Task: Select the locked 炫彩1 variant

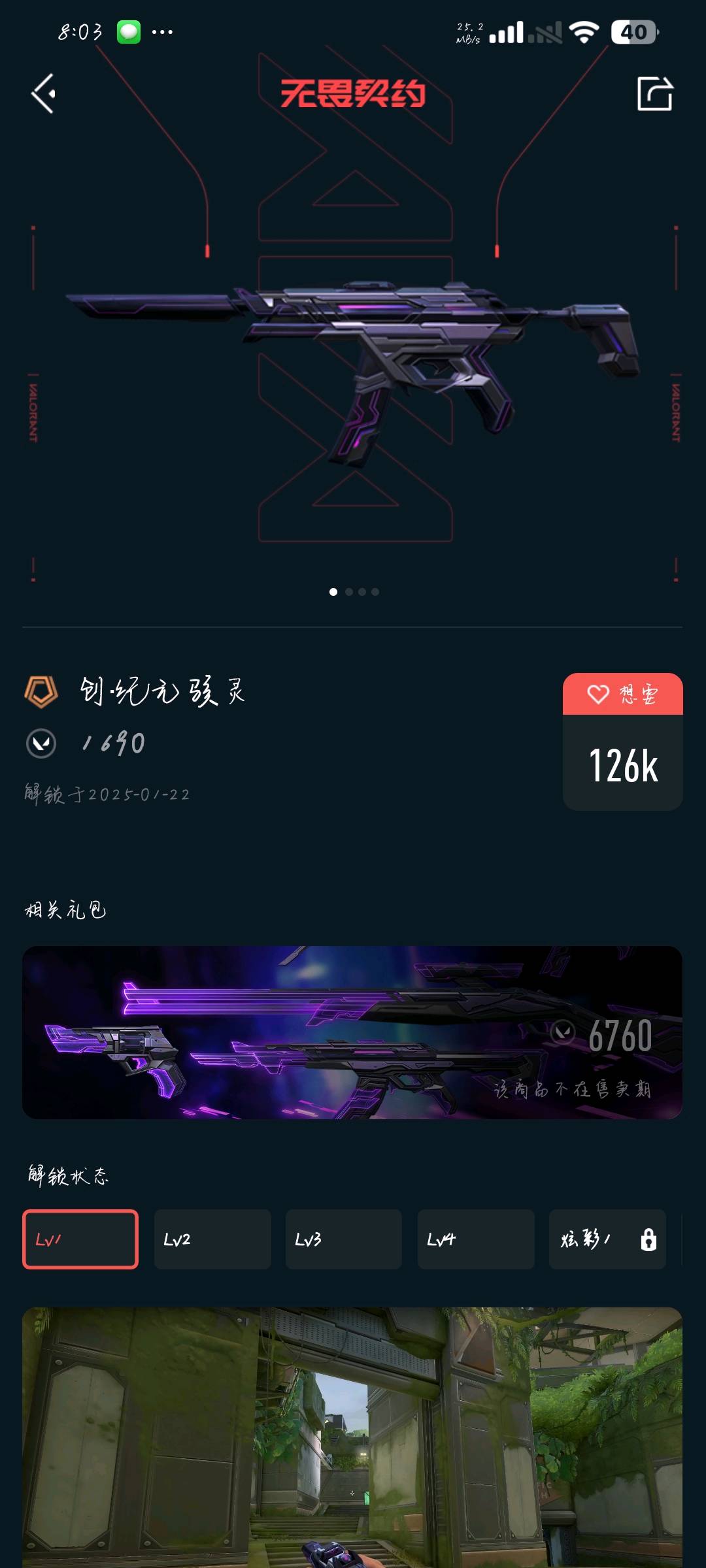Action: pos(607,1239)
